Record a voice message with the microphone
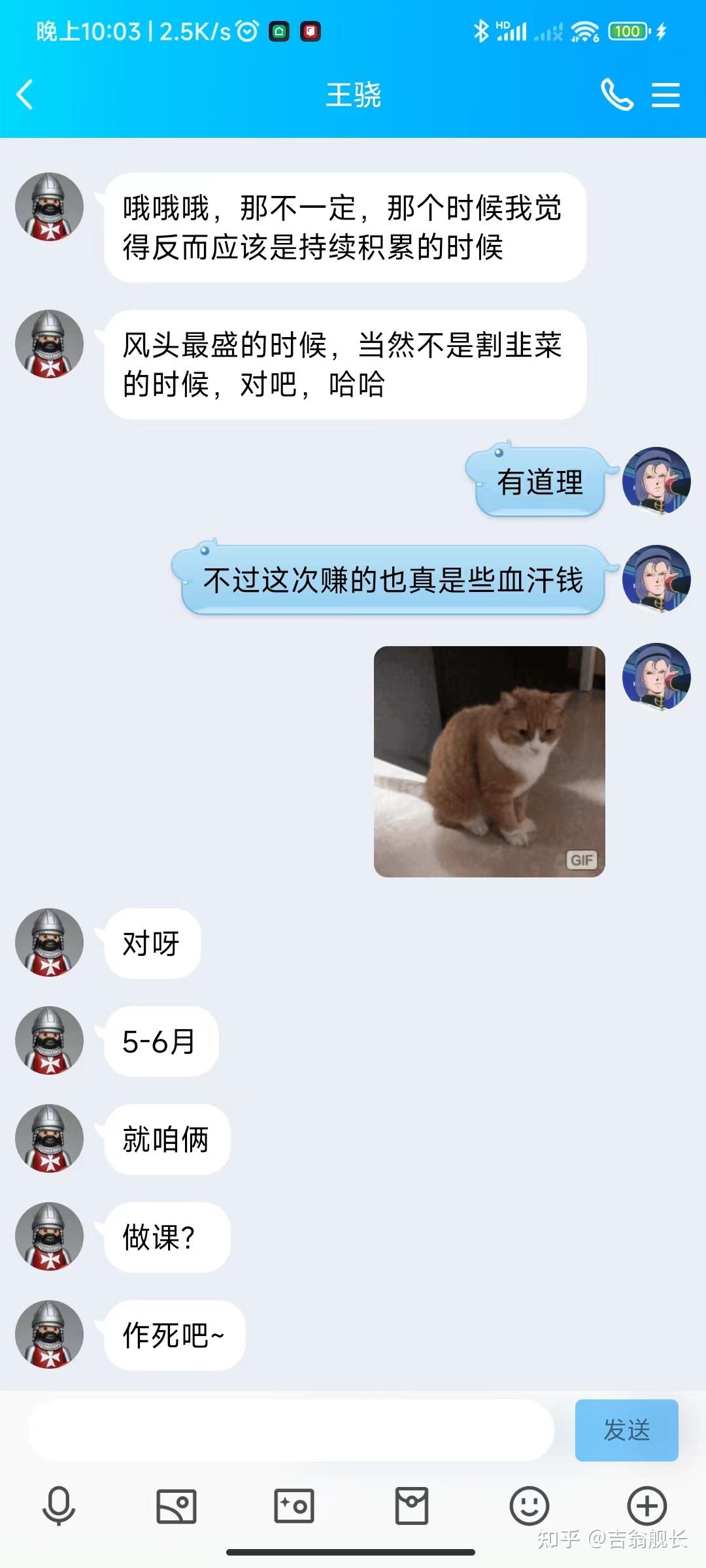Screen dimensions: 706x1568 point(59,1506)
